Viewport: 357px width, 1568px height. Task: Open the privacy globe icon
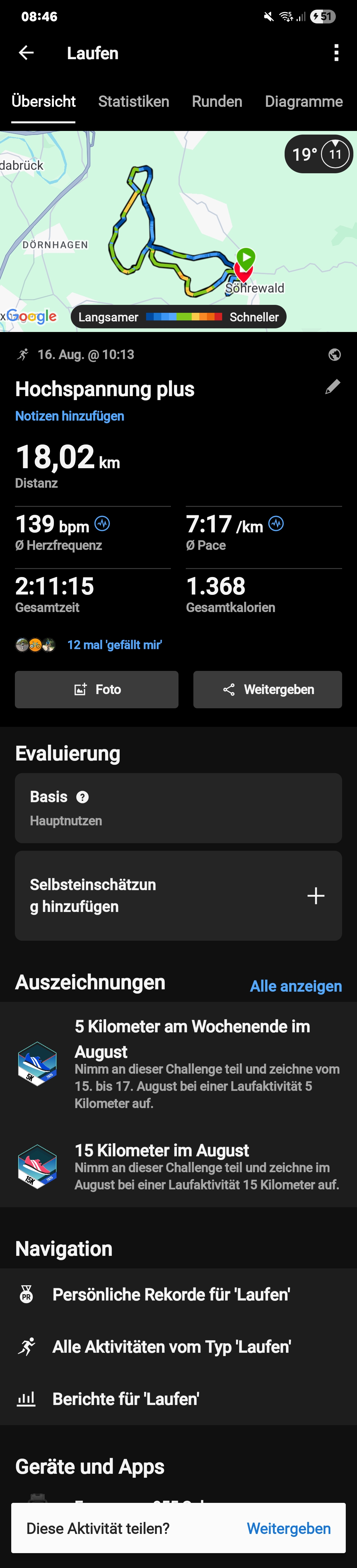[x=335, y=355]
